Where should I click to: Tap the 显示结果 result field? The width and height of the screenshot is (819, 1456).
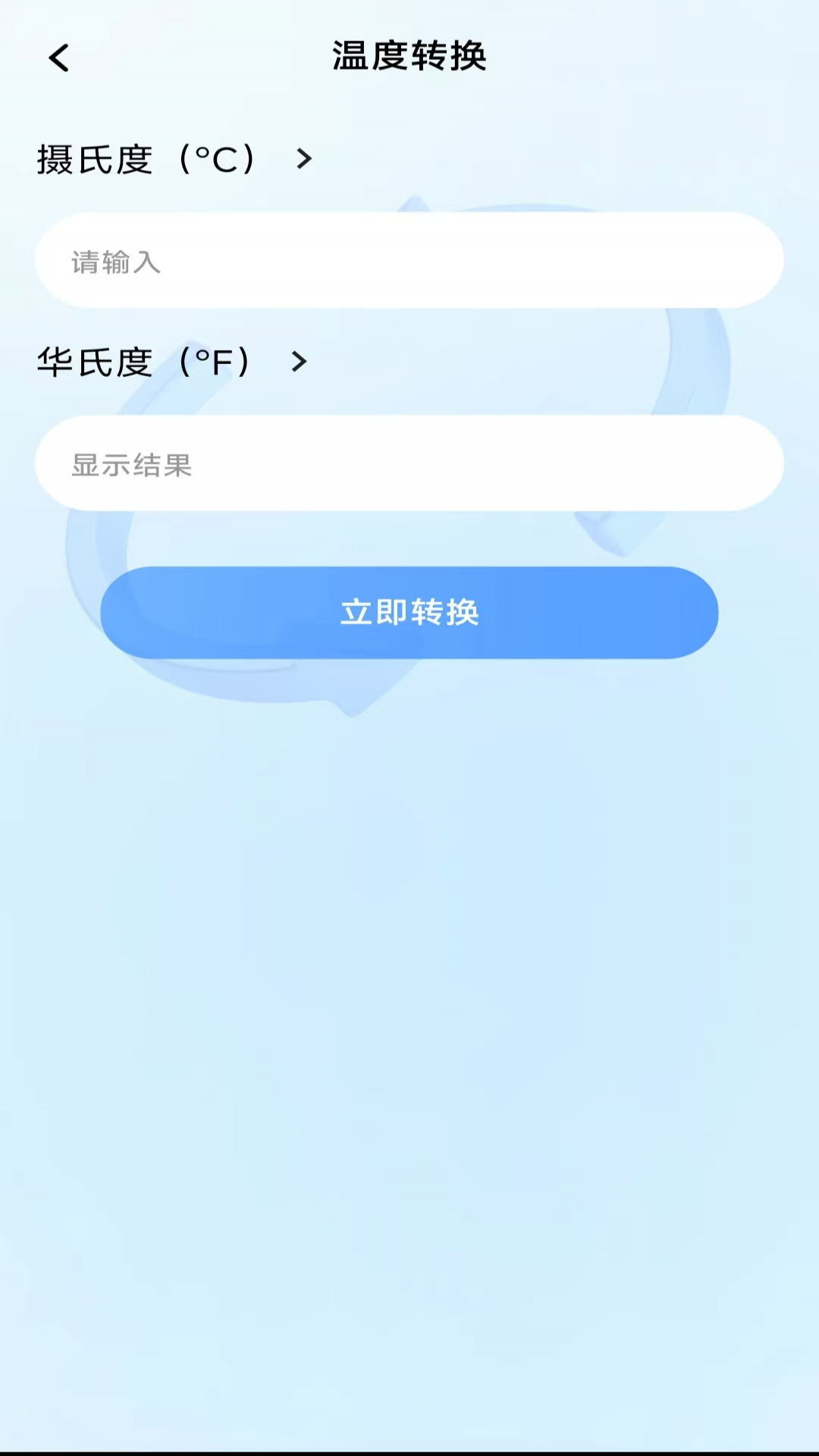[x=409, y=463]
